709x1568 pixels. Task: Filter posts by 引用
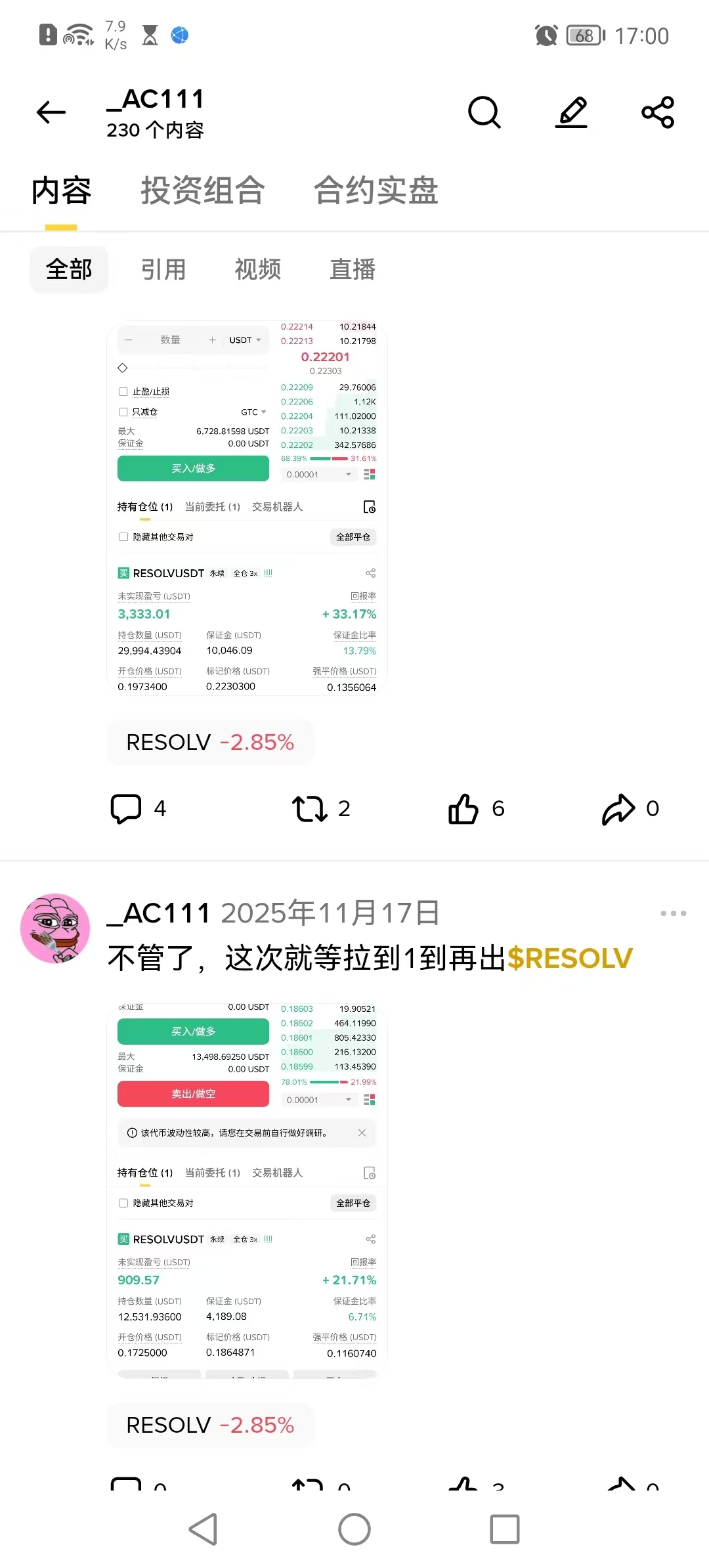[x=163, y=269]
